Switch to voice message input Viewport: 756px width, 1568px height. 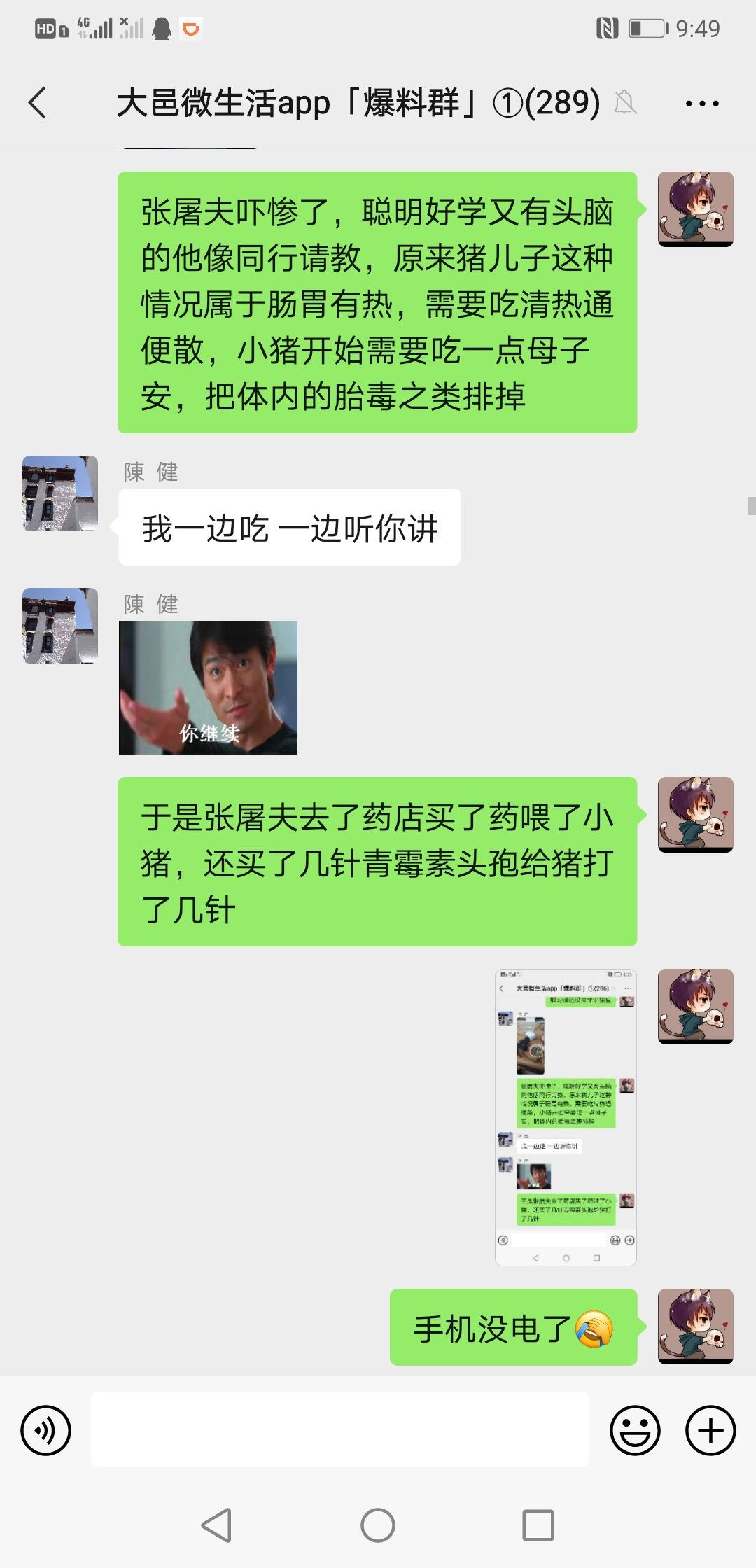click(x=46, y=1430)
